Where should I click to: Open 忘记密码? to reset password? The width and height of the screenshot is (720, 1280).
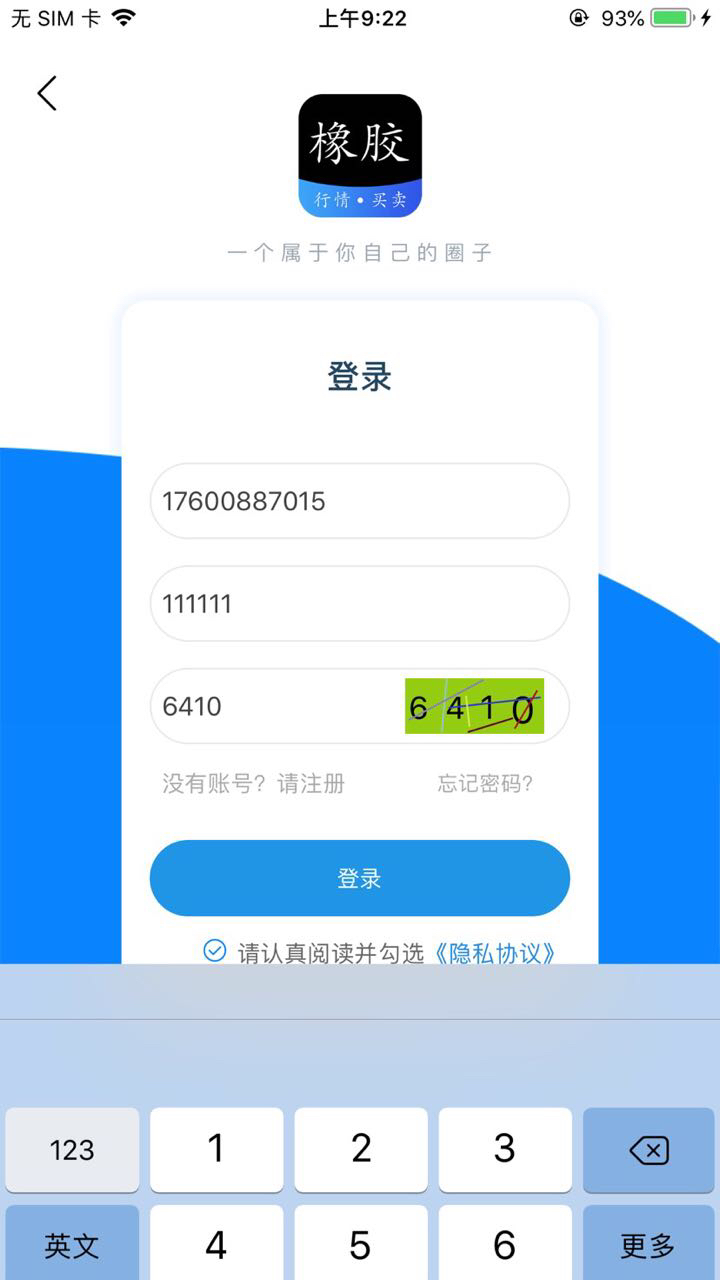[x=485, y=783]
